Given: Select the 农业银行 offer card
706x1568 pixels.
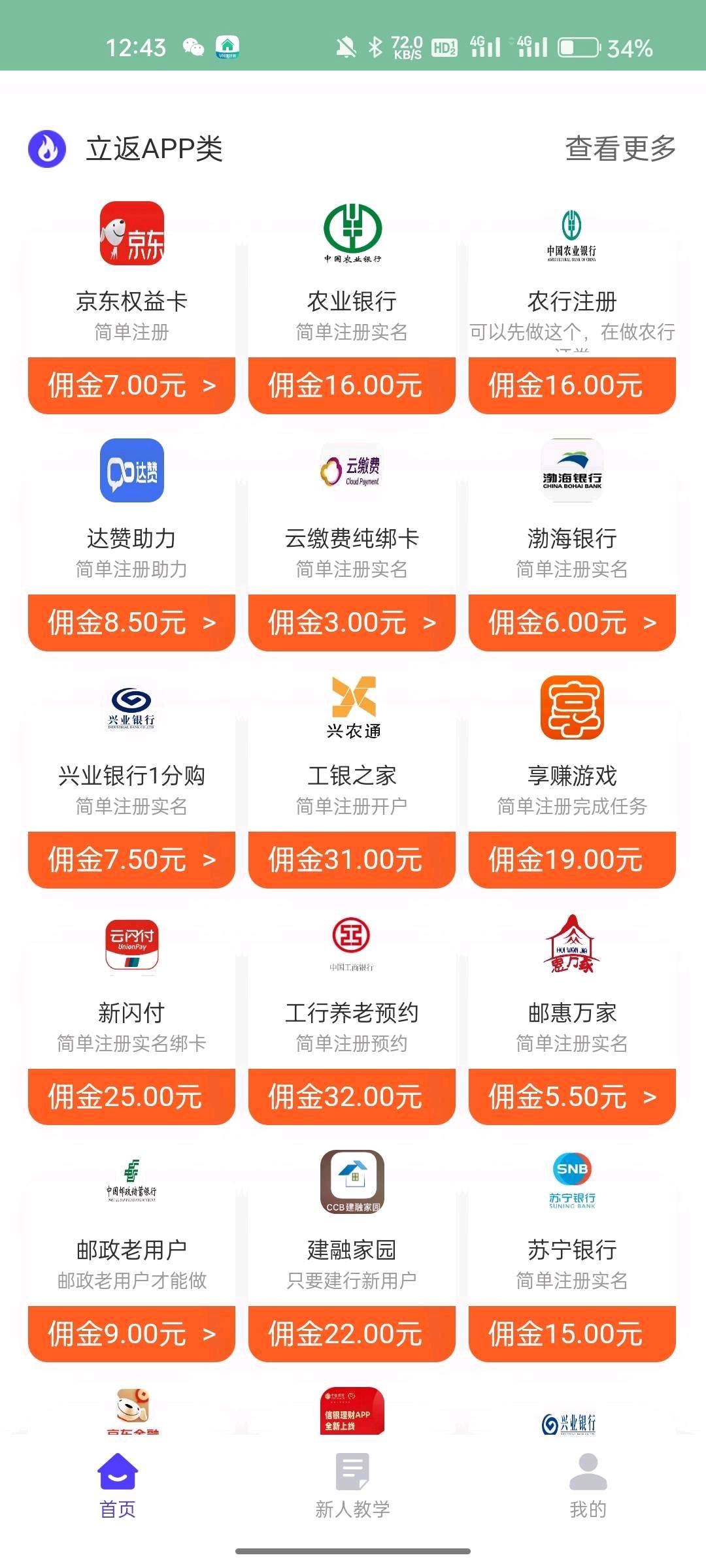Looking at the screenshot, I should click(352, 307).
